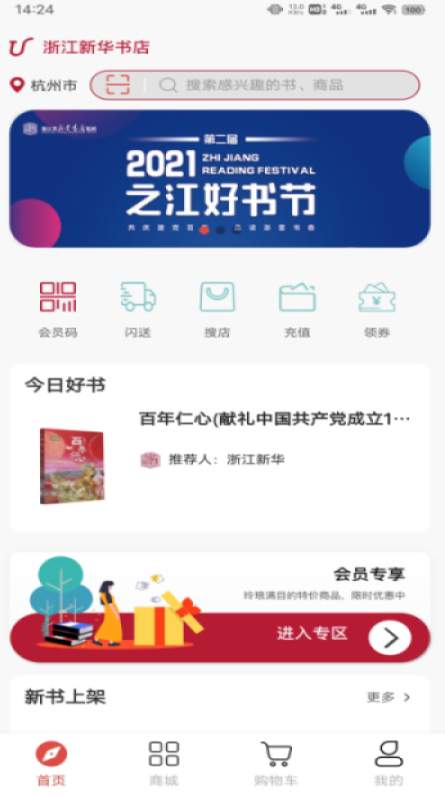The height and width of the screenshot is (795, 445).
Task: Go to the 我的 profile tab
Action: [x=389, y=763]
